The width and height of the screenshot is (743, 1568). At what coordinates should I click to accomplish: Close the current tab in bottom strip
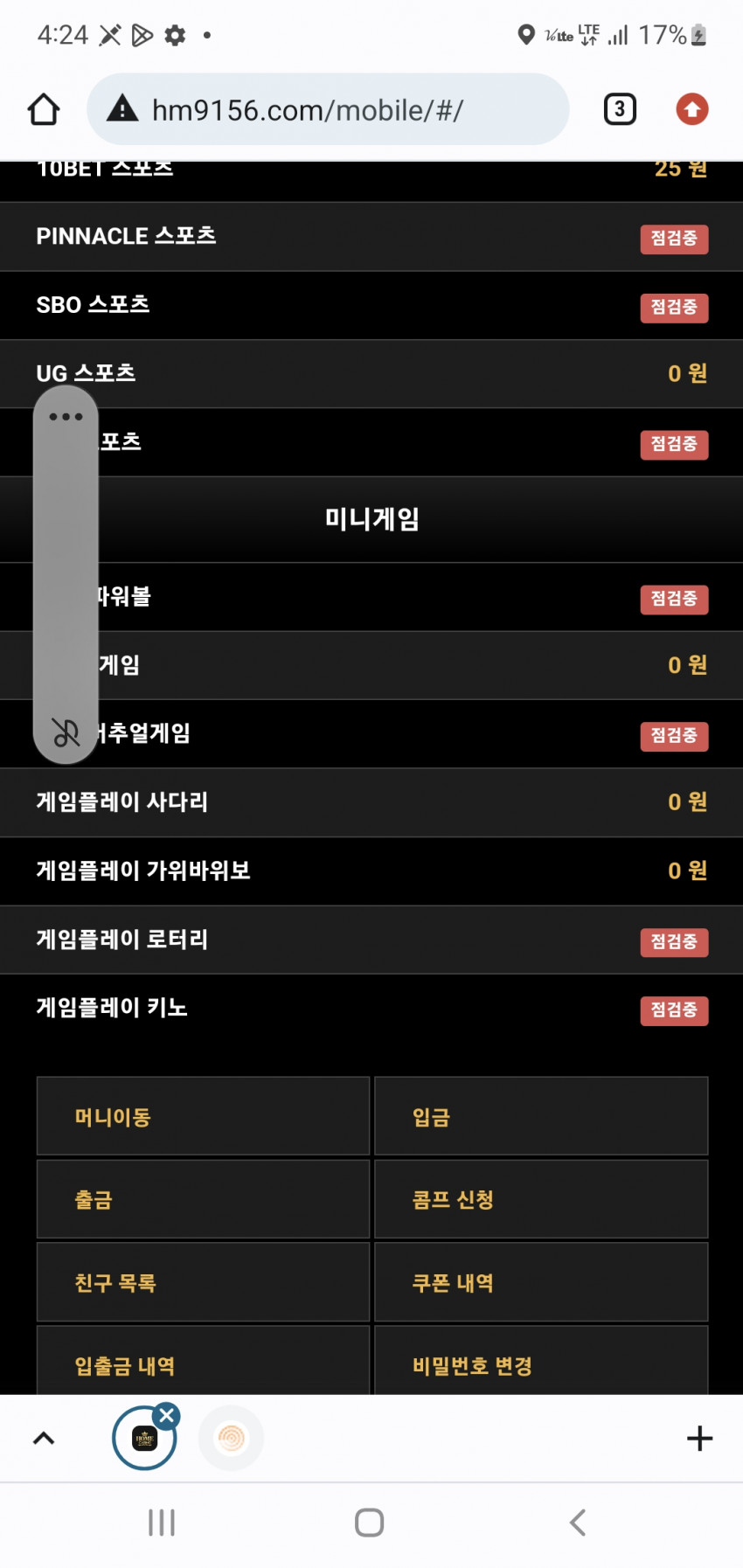[166, 1415]
